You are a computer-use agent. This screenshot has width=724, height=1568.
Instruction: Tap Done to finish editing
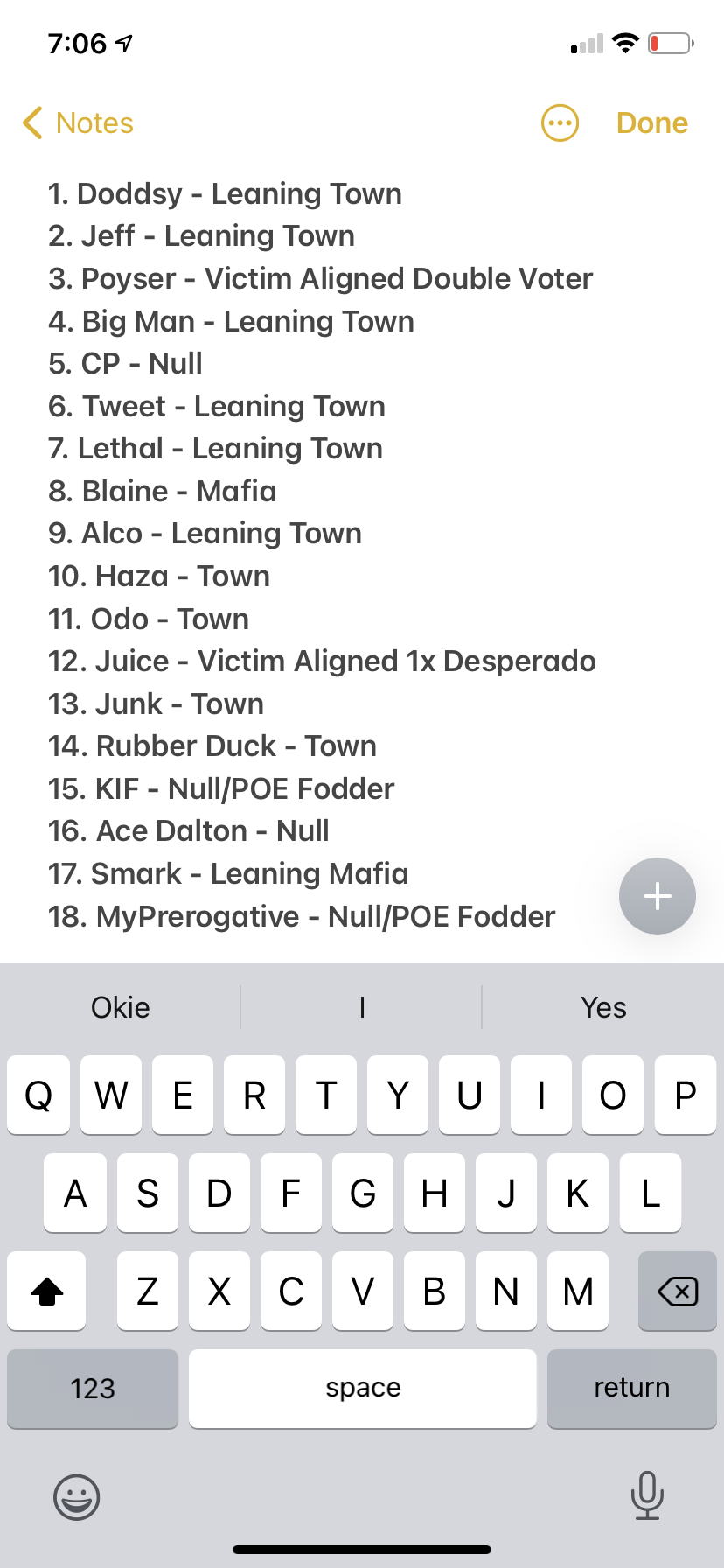click(x=651, y=123)
